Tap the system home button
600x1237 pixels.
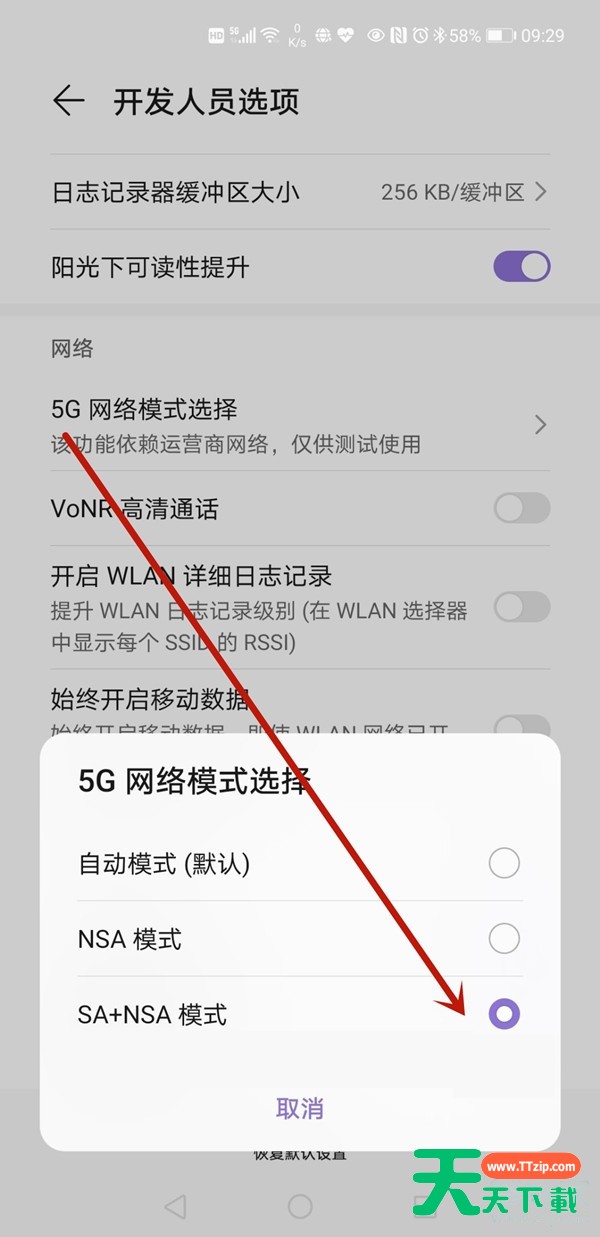pos(300,1206)
